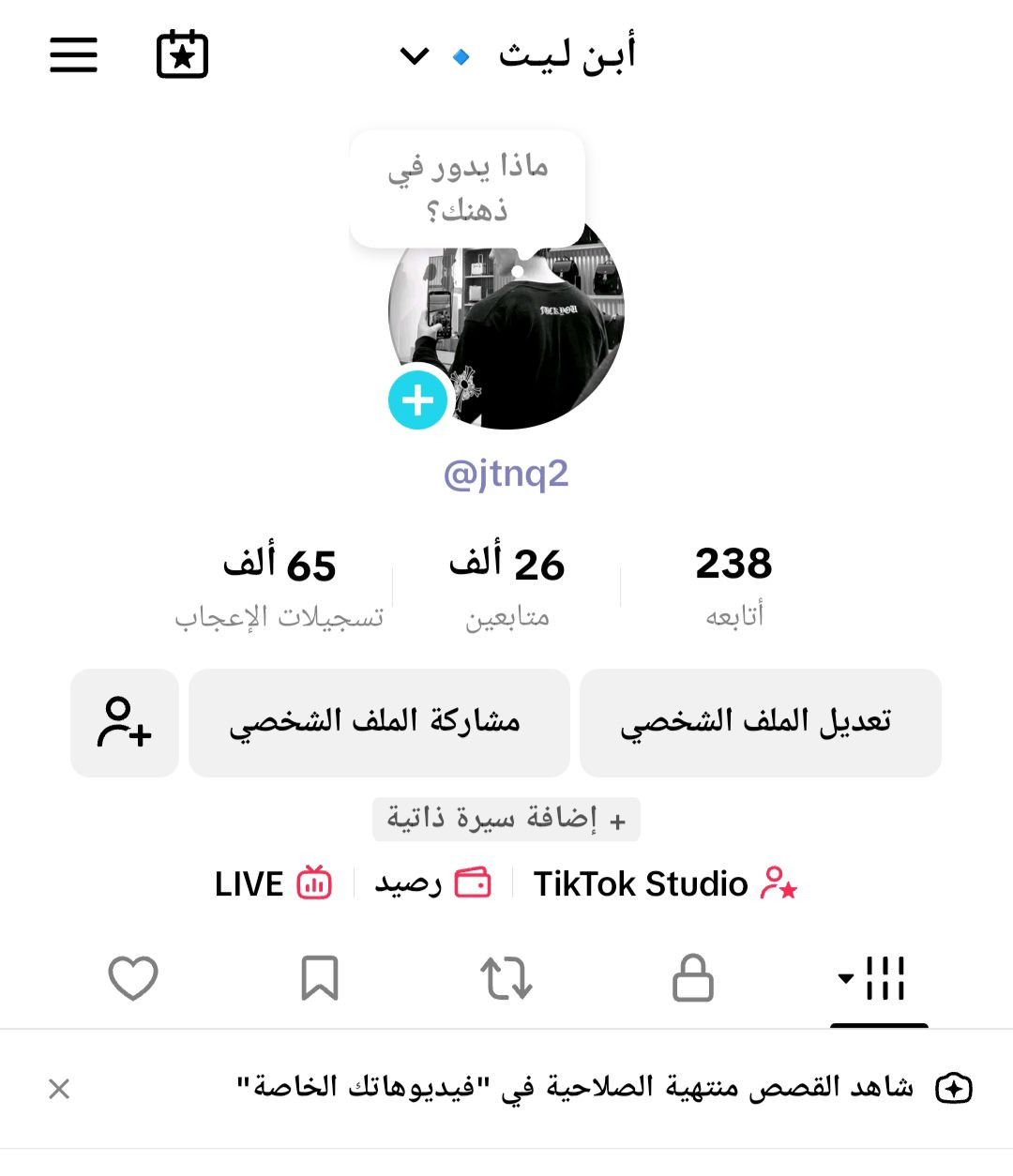Switch to the liked videos heart tab
Viewport: 1013px width, 1176px height.
coord(133,979)
